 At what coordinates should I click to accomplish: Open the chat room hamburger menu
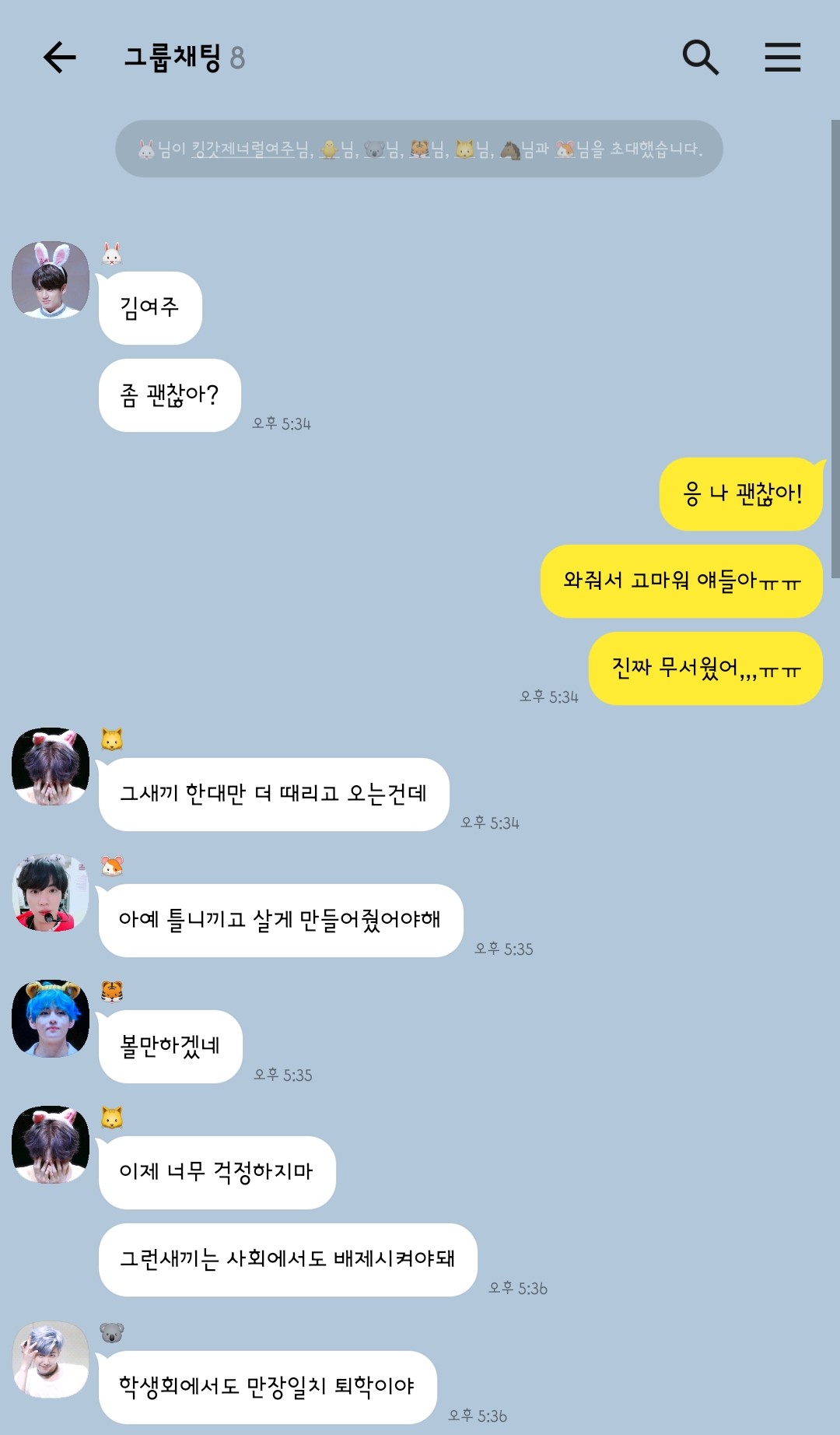point(782,58)
